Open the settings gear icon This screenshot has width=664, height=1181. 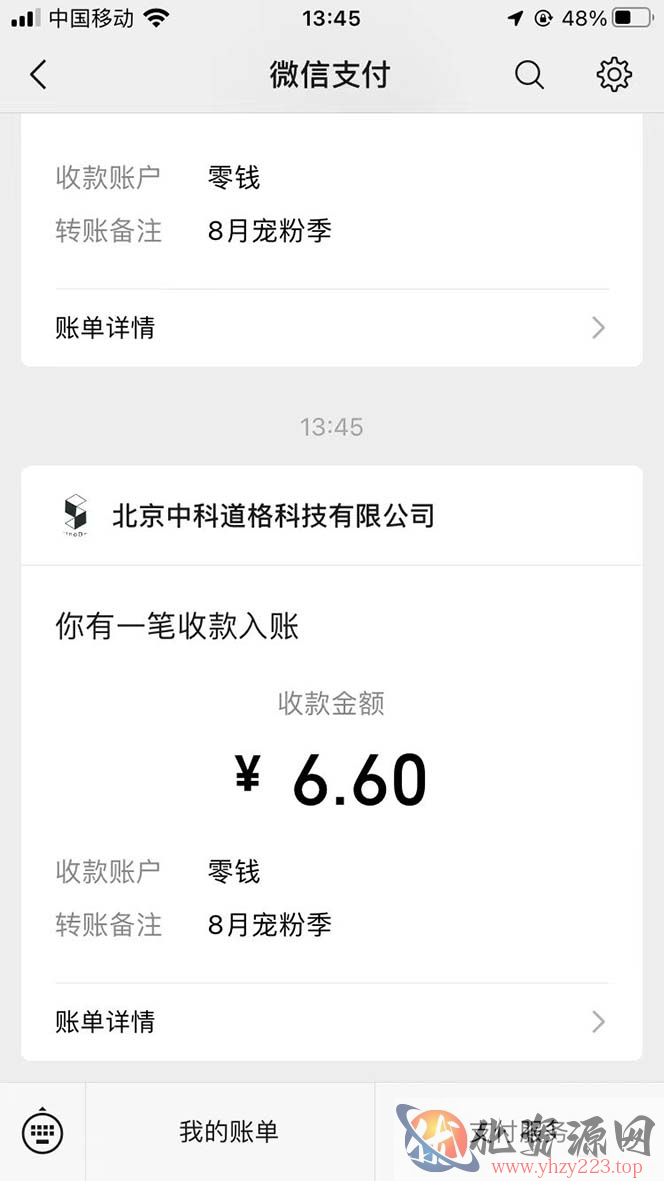pyautogui.click(x=614, y=75)
